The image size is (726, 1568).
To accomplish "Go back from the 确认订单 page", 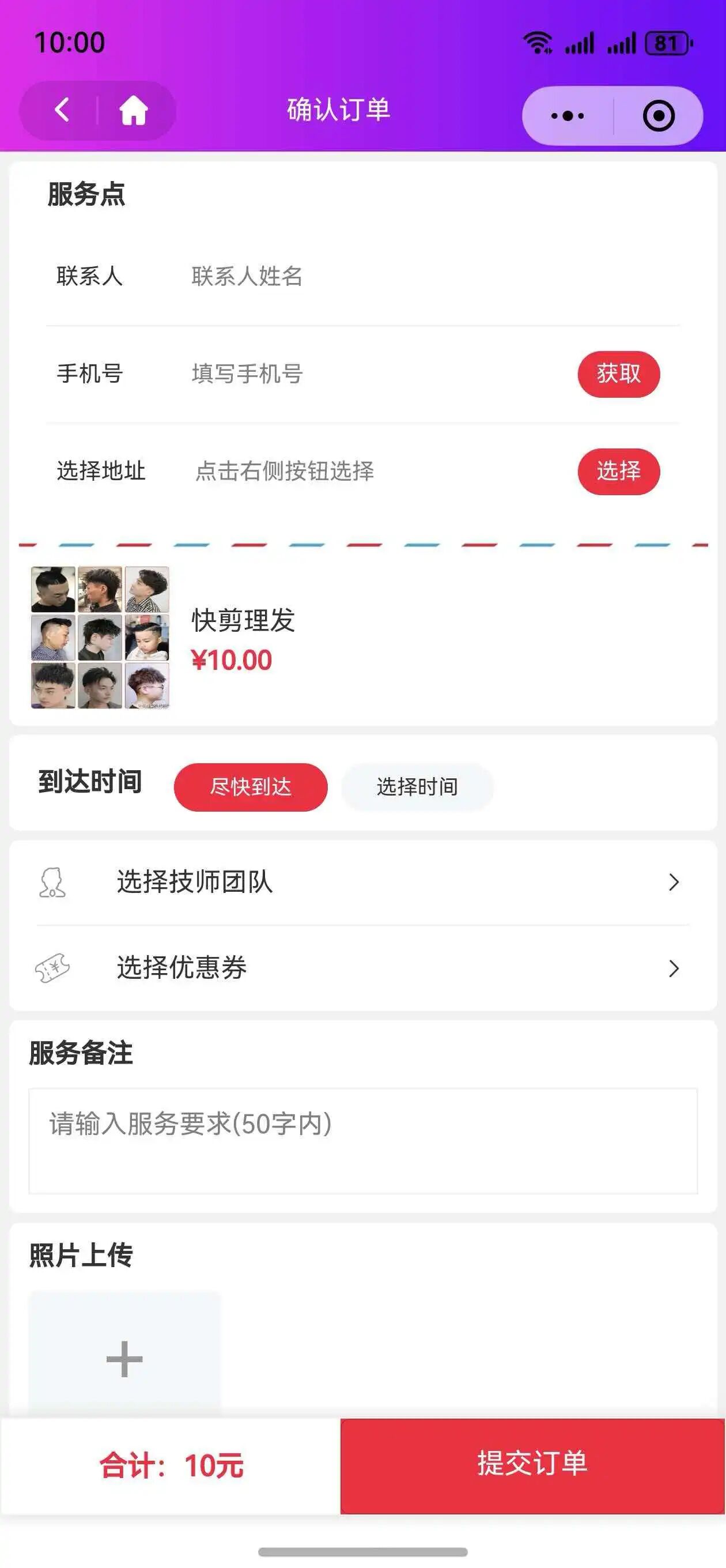I will coord(62,111).
